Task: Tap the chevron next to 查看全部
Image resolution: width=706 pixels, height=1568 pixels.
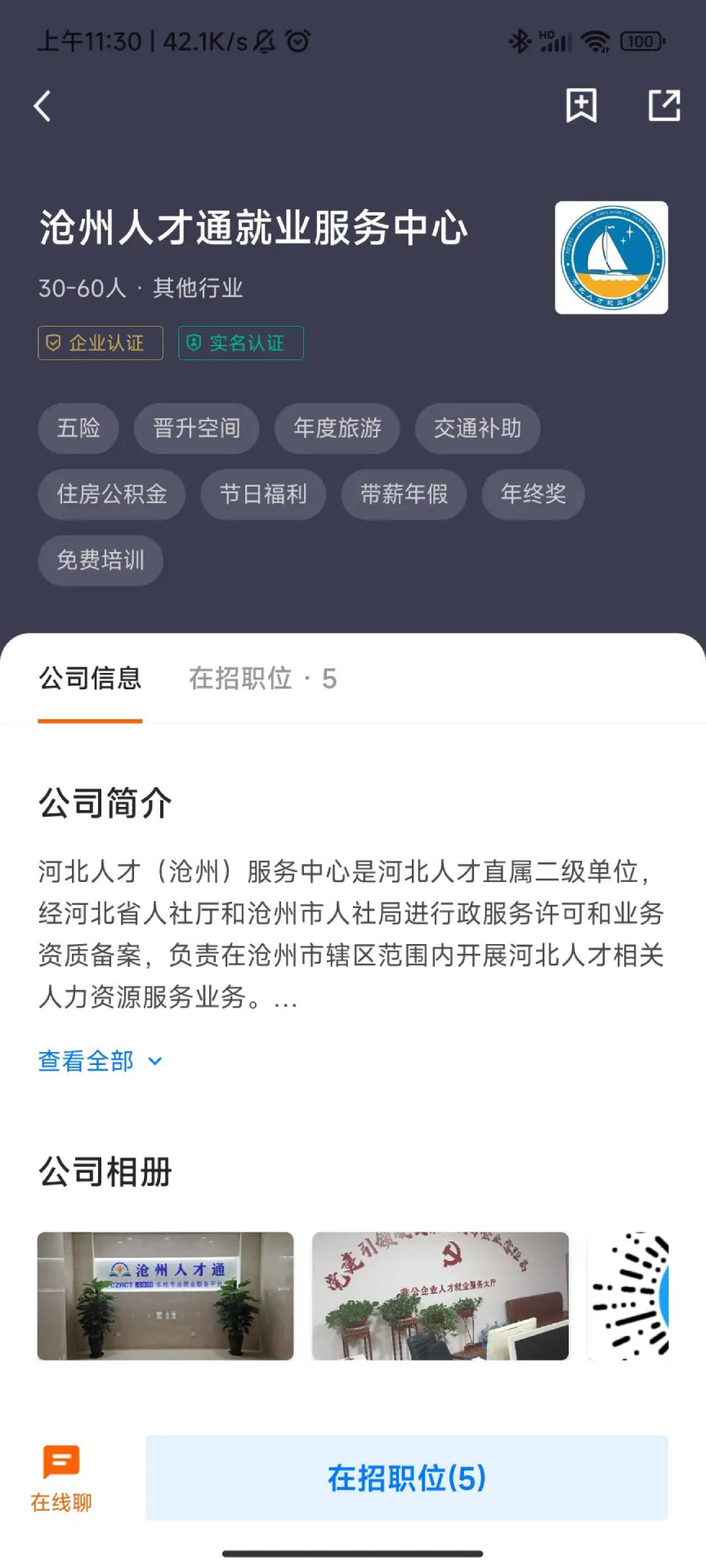Action: (154, 1061)
